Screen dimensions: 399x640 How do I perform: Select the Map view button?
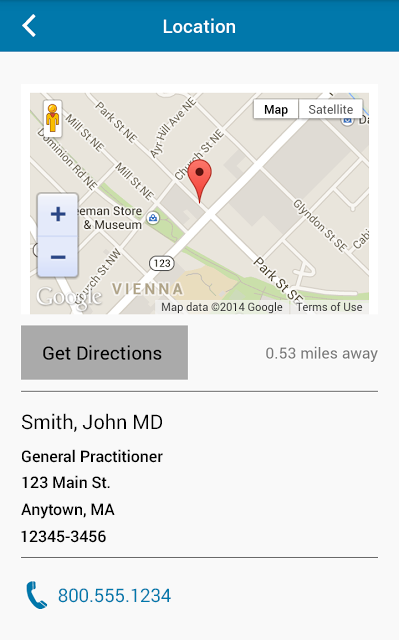(276, 109)
